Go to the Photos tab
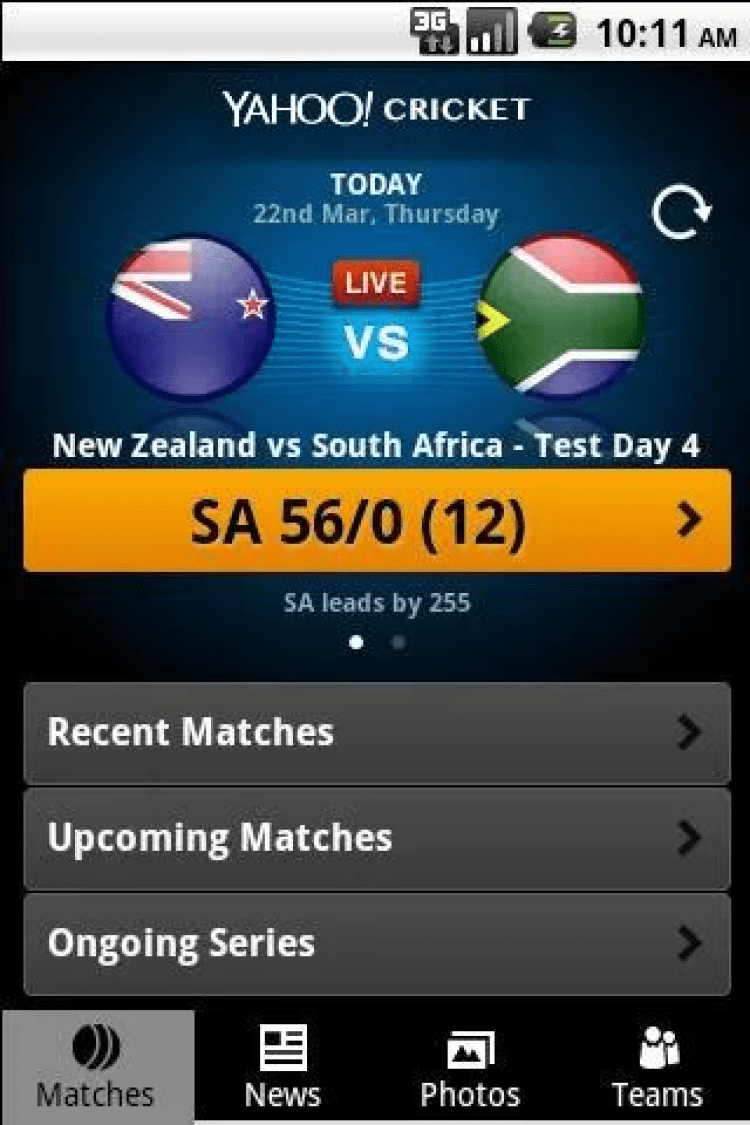The height and width of the screenshot is (1125, 750). pyautogui.click(x=470, y=1066)
